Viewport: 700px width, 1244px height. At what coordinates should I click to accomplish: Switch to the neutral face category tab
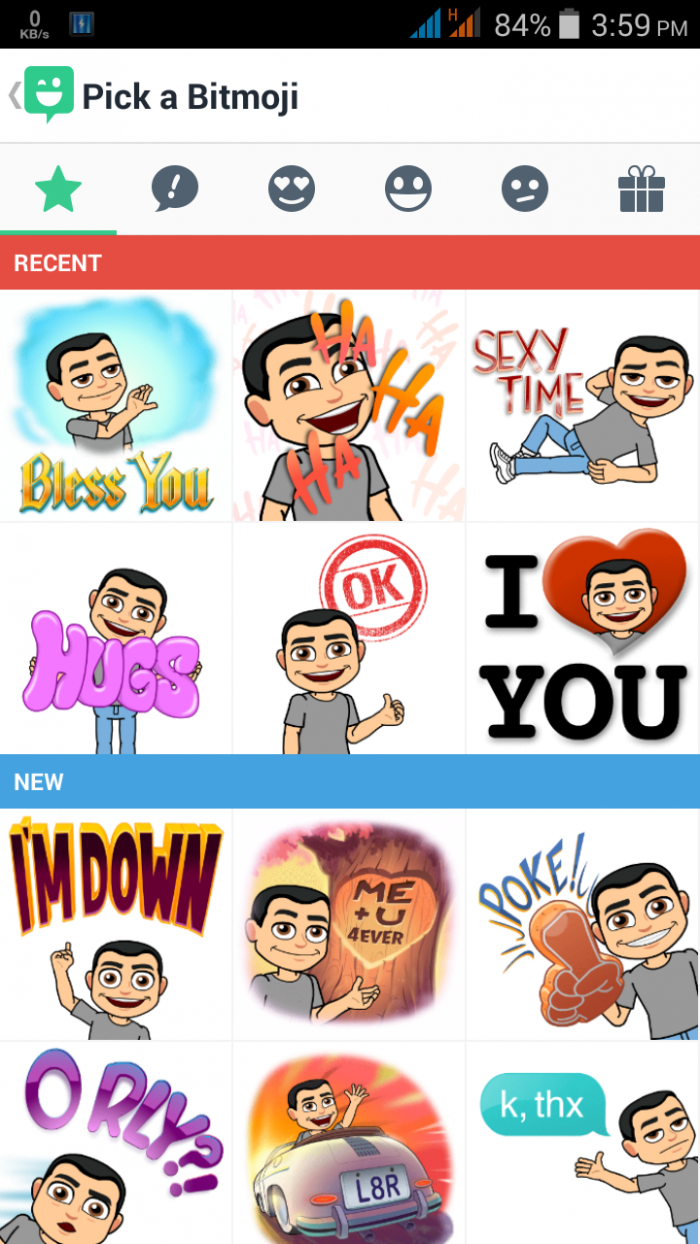click(x=525, y=189)
